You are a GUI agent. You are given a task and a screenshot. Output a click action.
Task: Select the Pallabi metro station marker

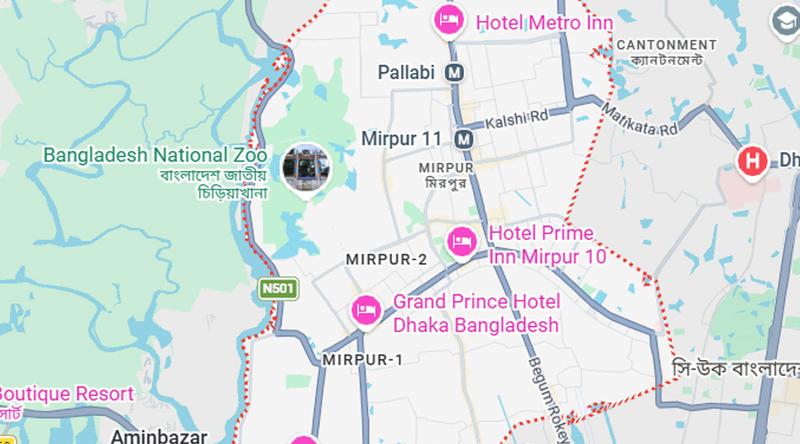tap(455, 72)
